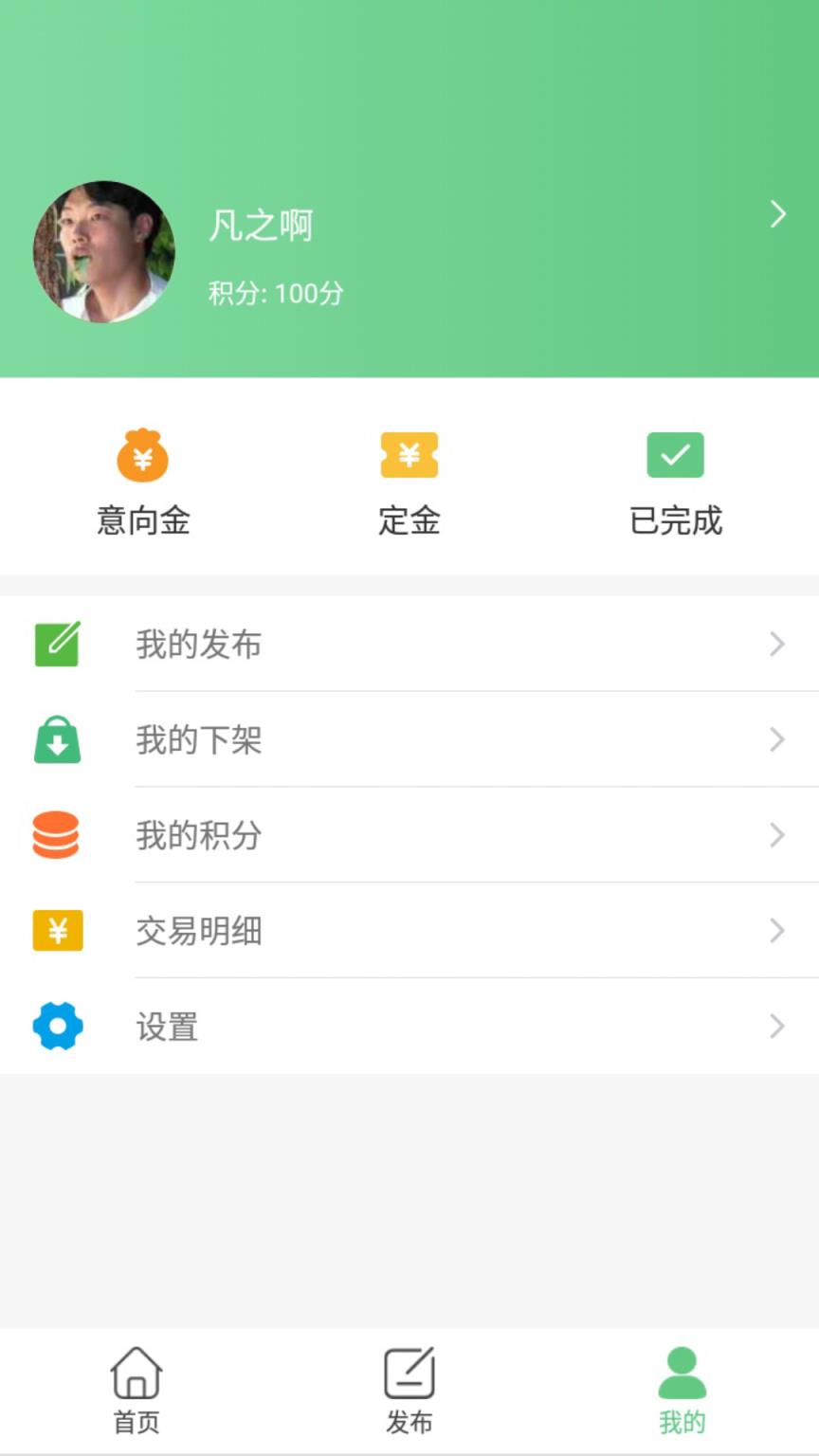Click the 积分: 100分 points text
The image size is (819, 1456).
coord(275,295)
